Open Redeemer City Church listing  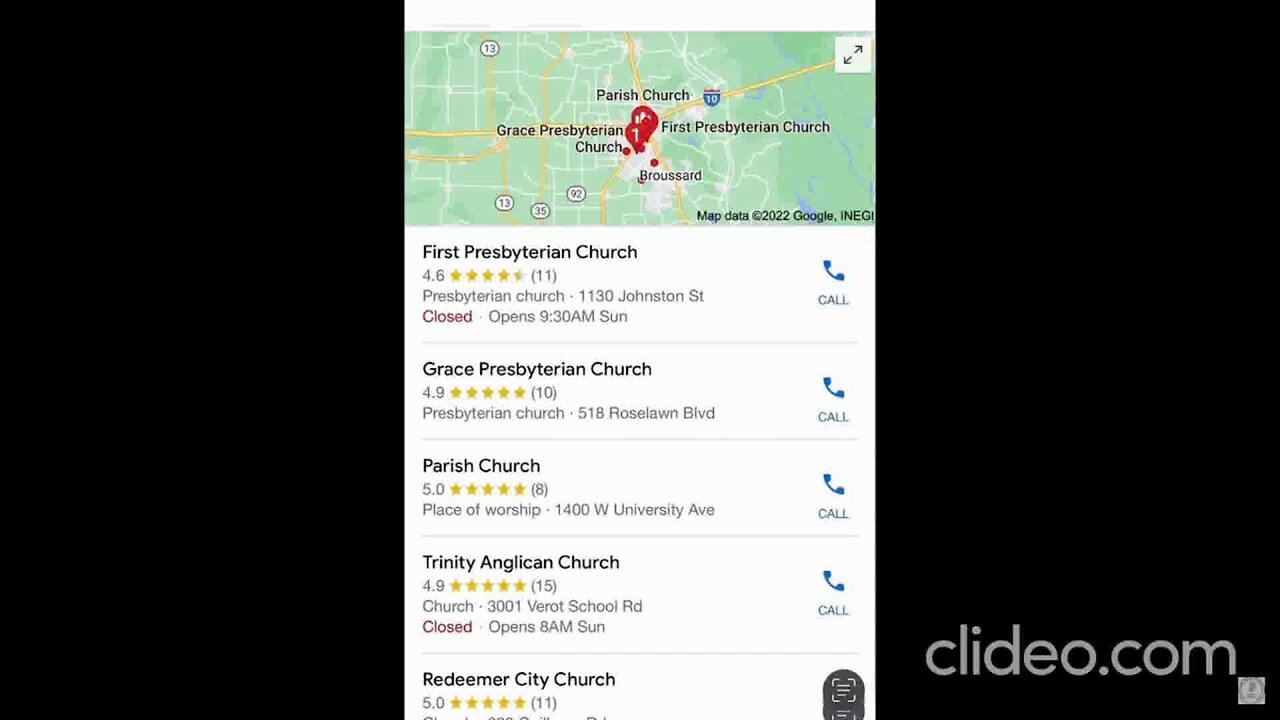[518, 680]
